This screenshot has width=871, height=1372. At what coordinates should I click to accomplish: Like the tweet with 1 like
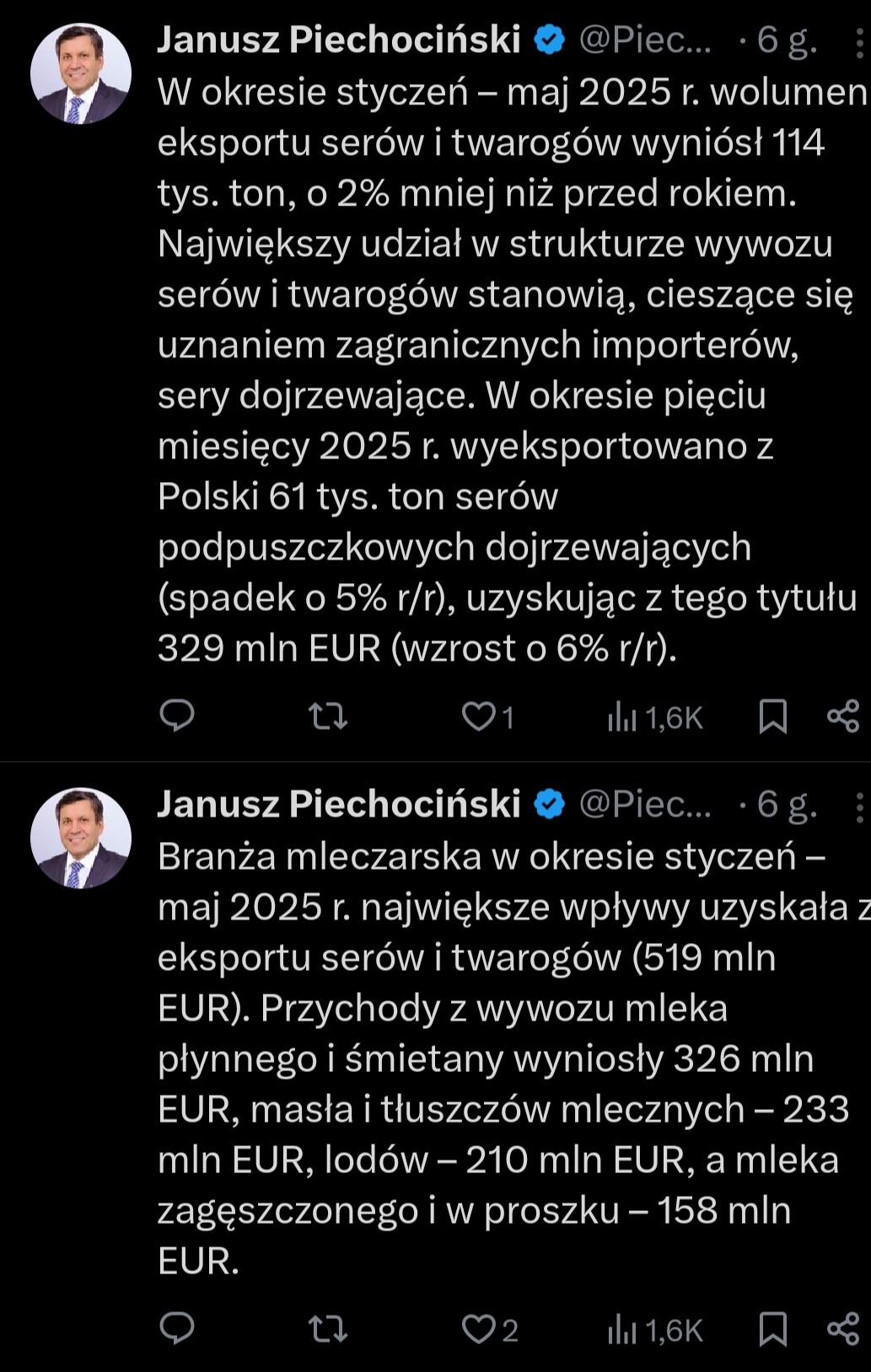coord(479,716)
